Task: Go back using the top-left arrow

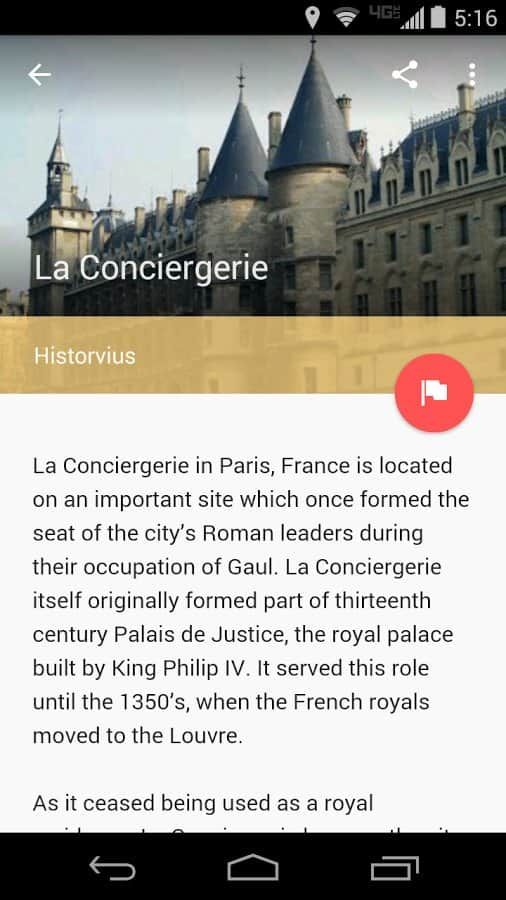Action: 40,75
